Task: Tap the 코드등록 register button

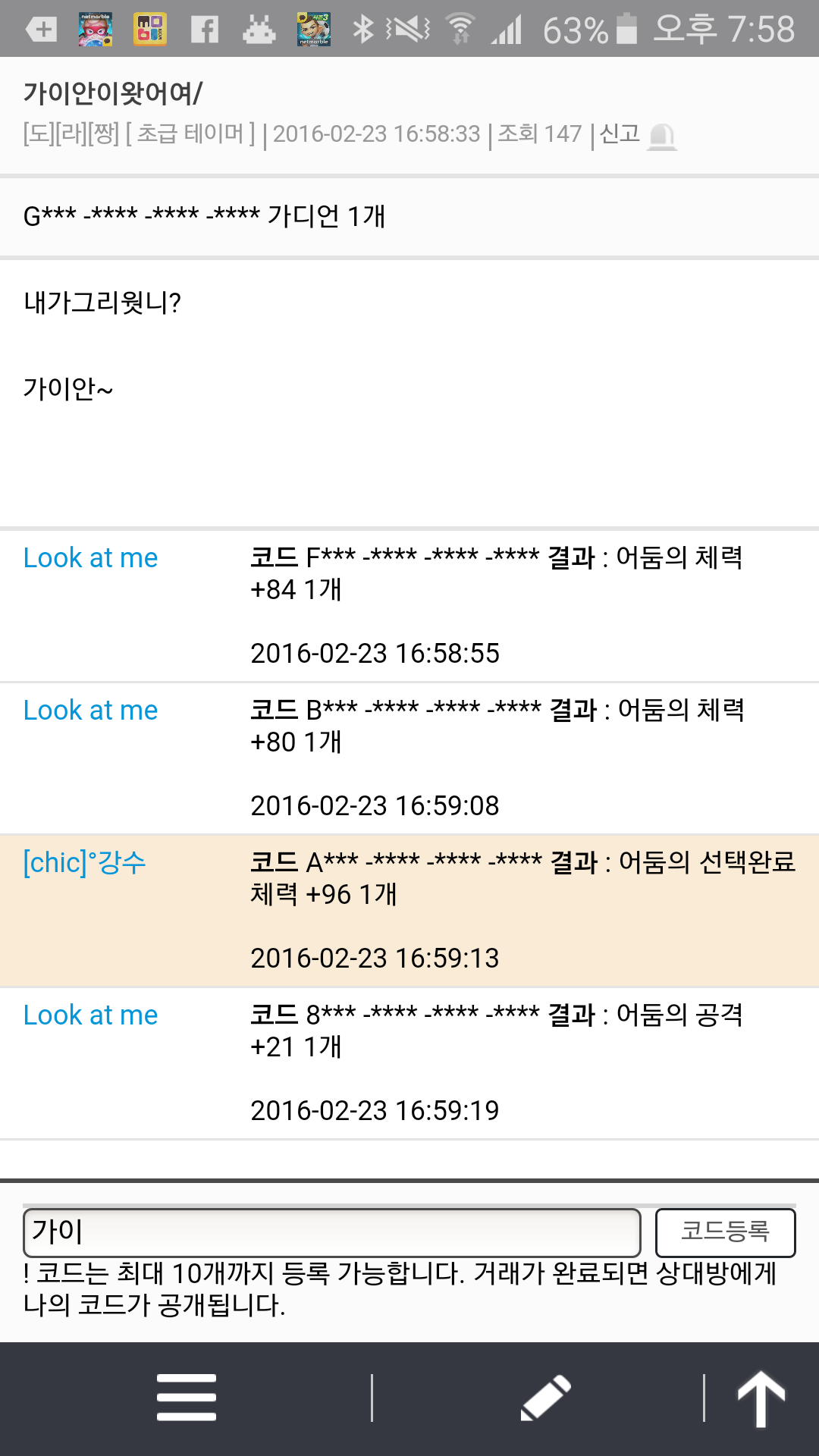Action: [725, 1232]
